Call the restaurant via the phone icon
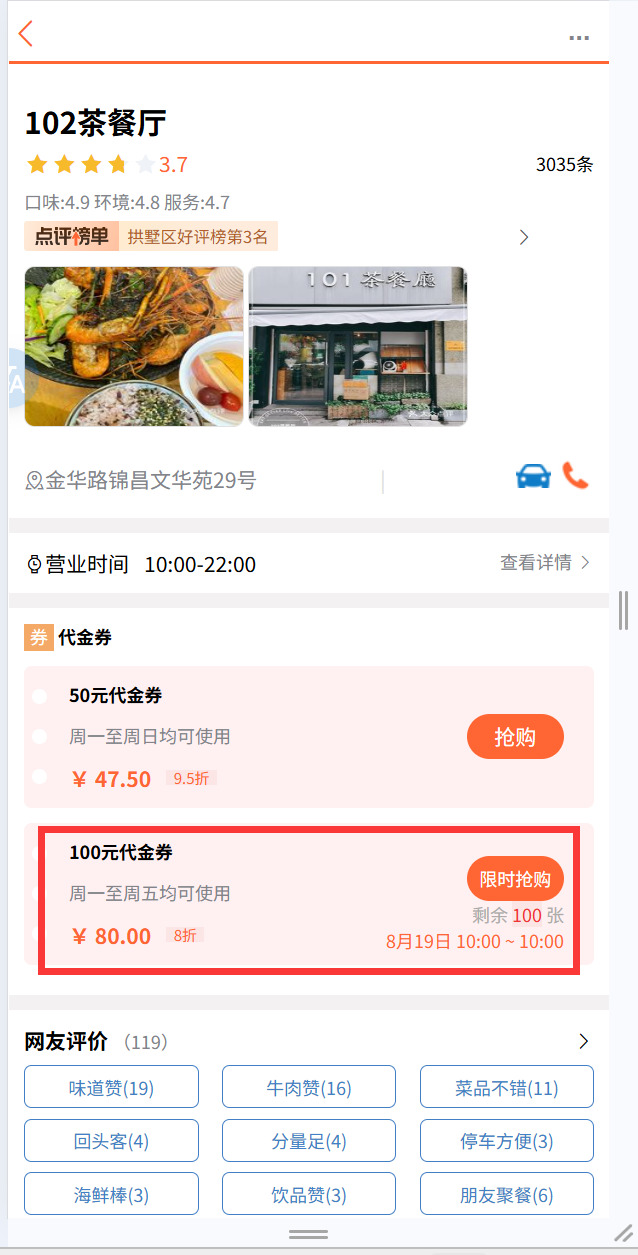638x1255 pixels. [x=576, y=476]
